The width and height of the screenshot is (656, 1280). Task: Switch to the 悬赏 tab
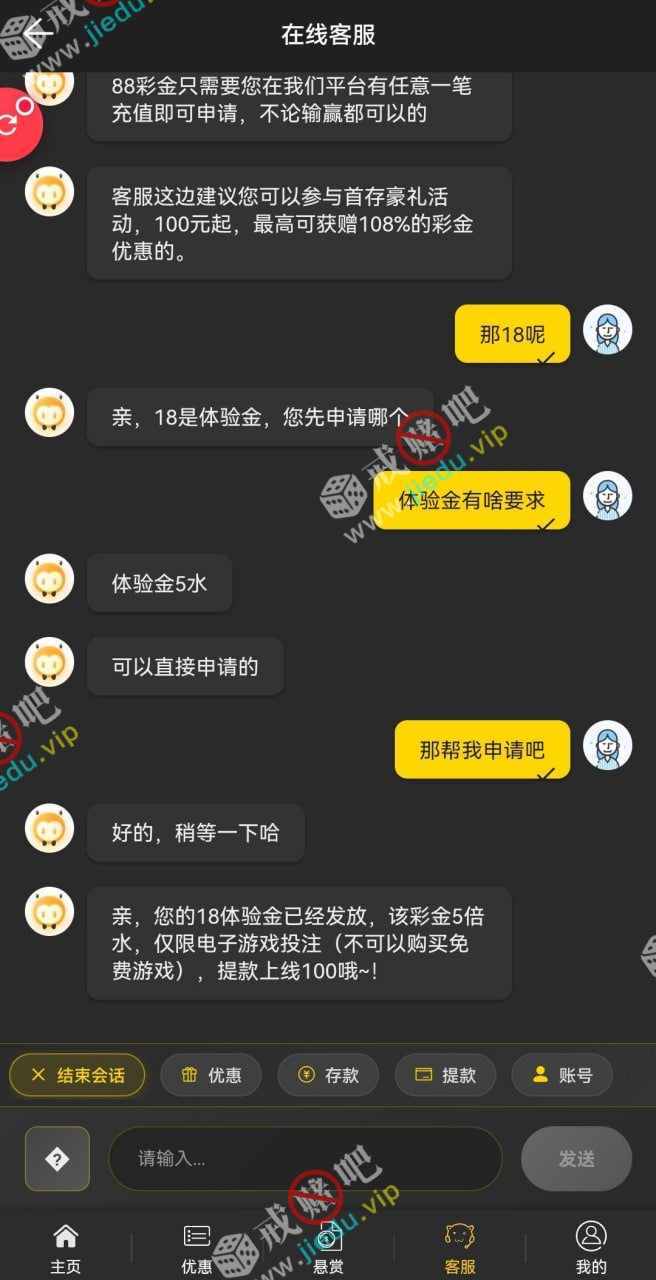pyautogui.click(x=328, y=1248)
